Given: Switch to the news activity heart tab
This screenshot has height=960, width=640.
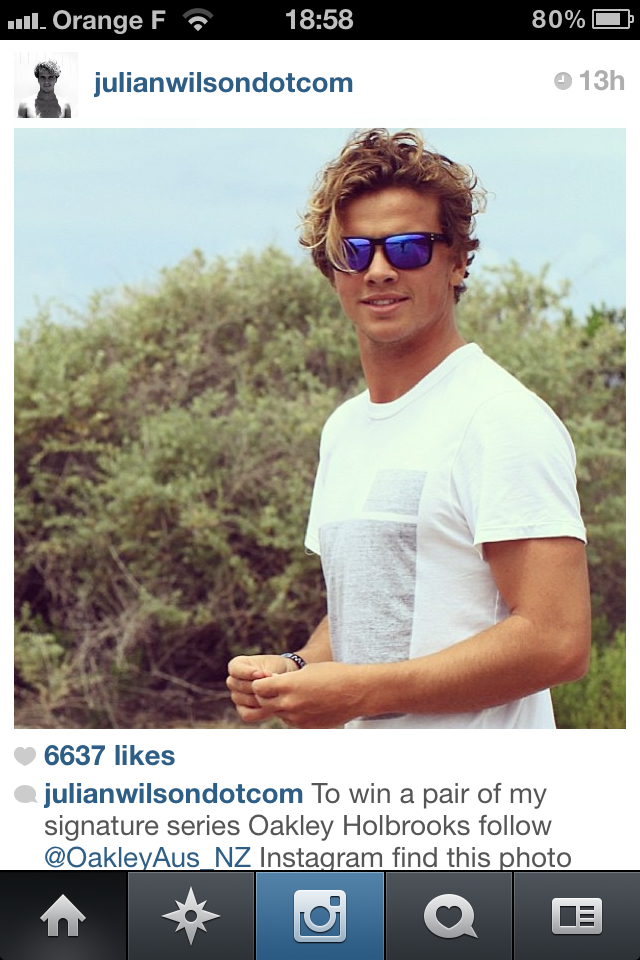Looking at the screenshot, I should 448,915.
